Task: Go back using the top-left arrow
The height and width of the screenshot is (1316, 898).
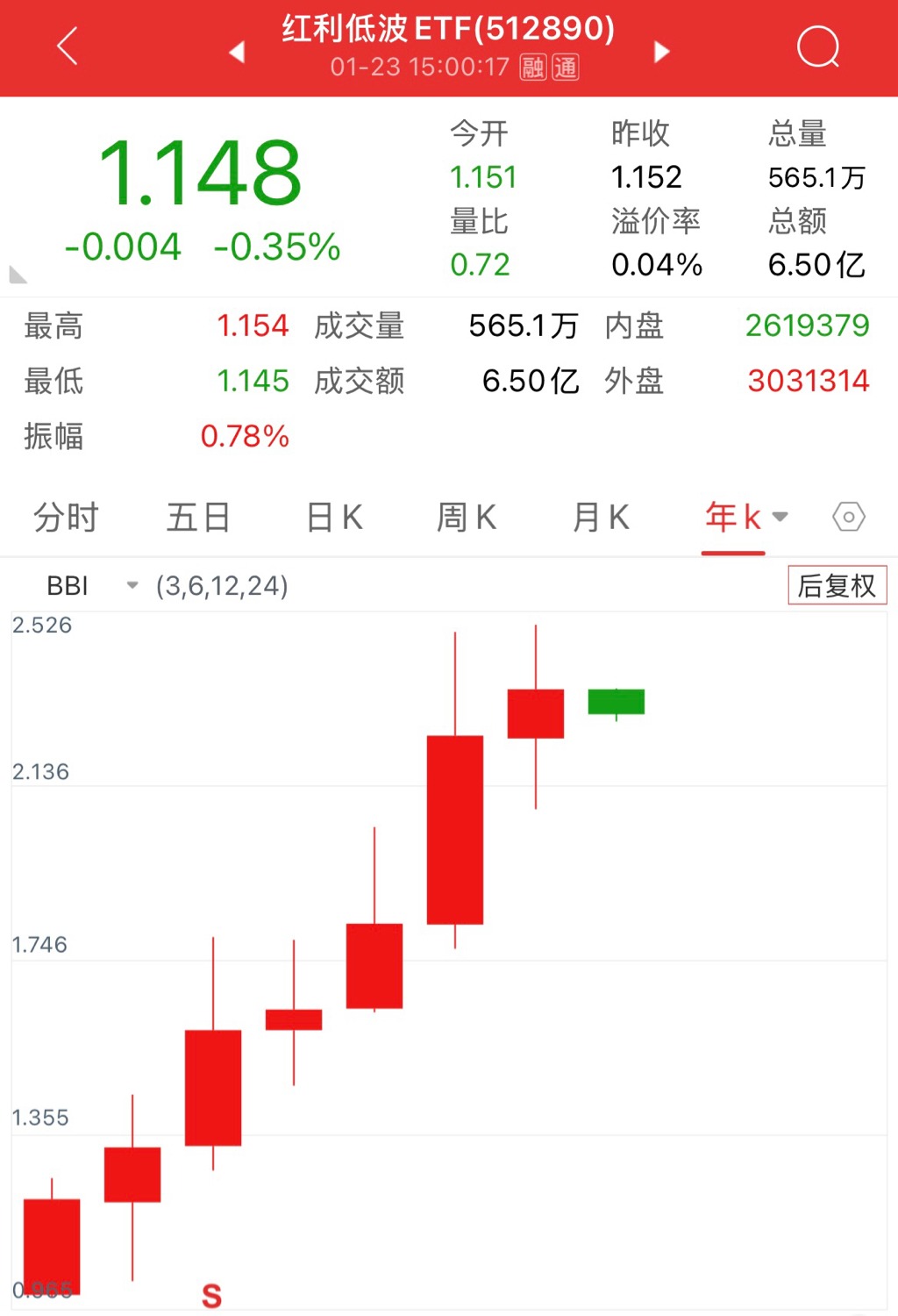Action: pyautogui.click(x=68, y=46)
